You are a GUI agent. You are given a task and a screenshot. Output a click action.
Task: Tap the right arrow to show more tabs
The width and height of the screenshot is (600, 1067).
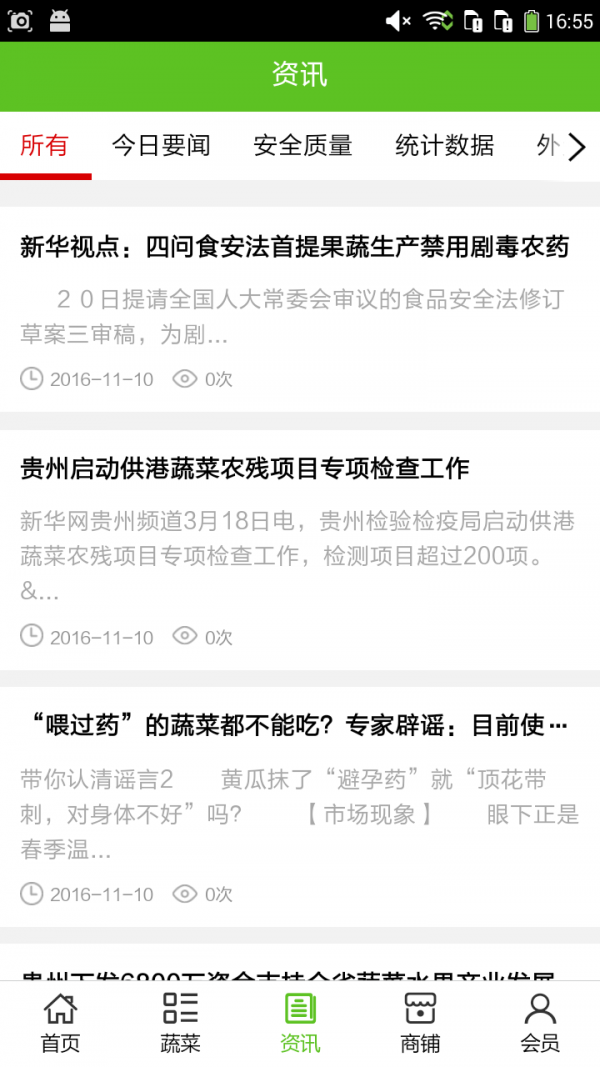[576, 148]
